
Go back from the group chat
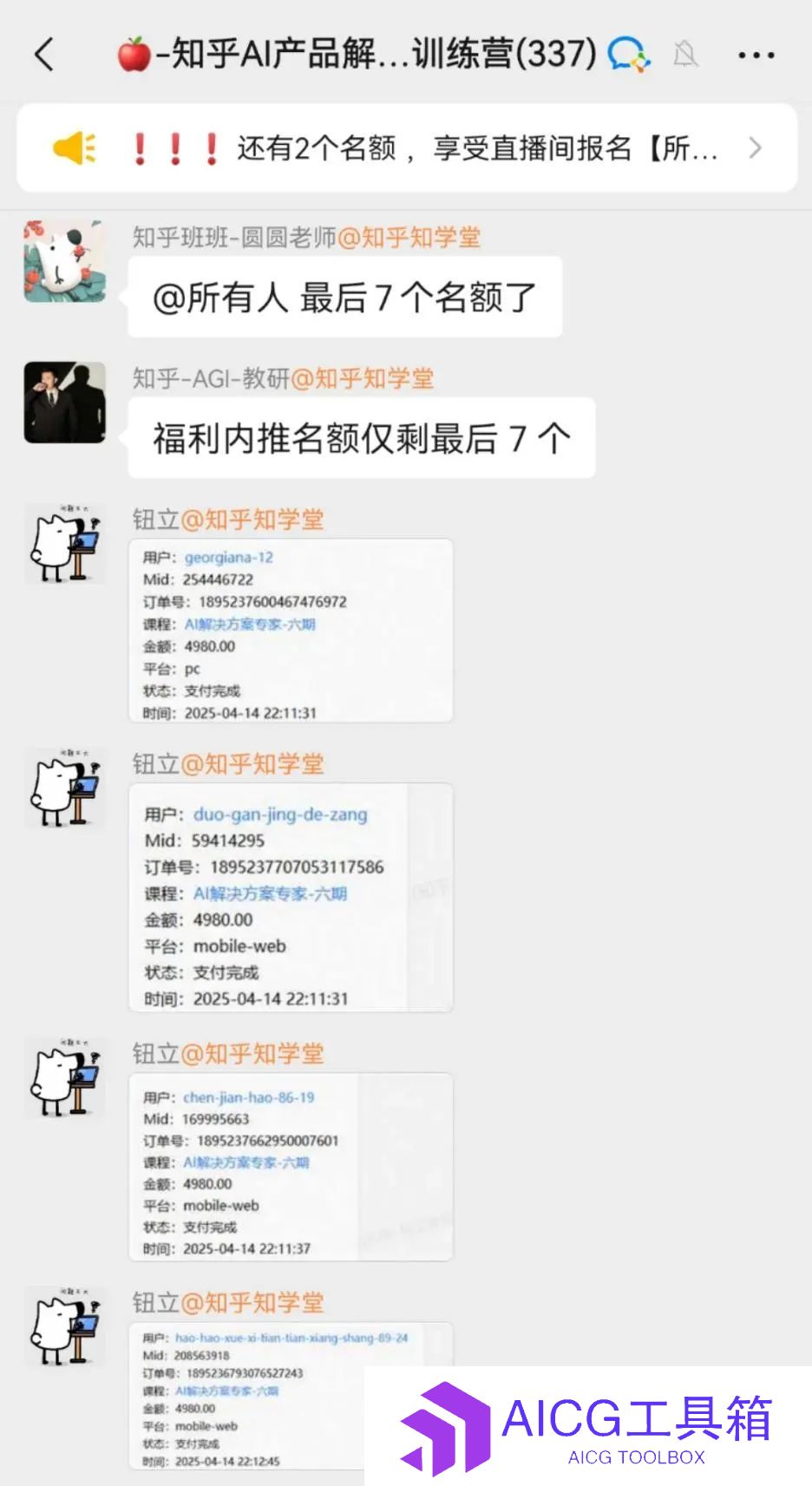(x=45, y=55)
